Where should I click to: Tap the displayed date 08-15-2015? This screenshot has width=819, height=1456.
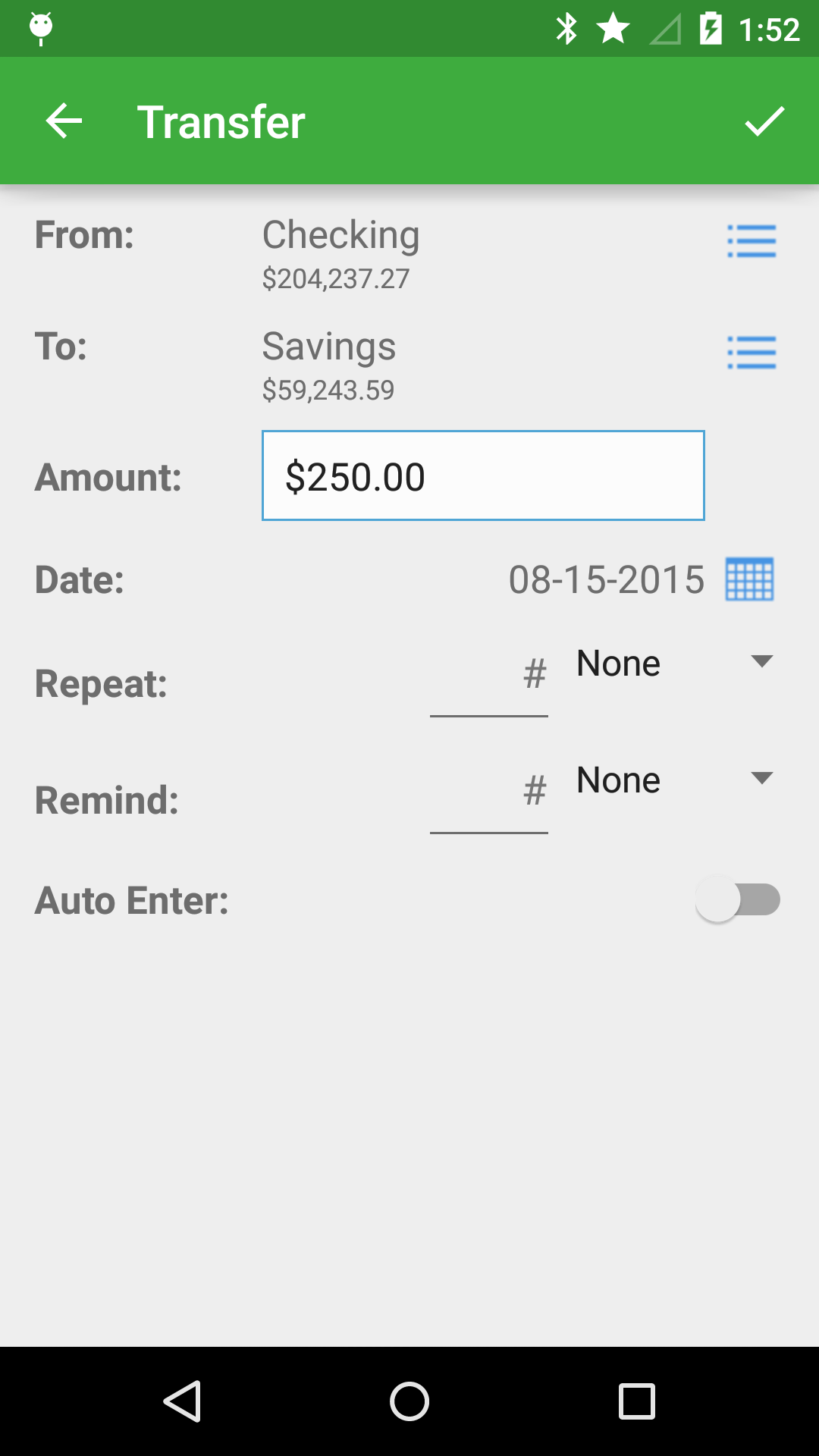pyautogui.click(x=607, y=579)
